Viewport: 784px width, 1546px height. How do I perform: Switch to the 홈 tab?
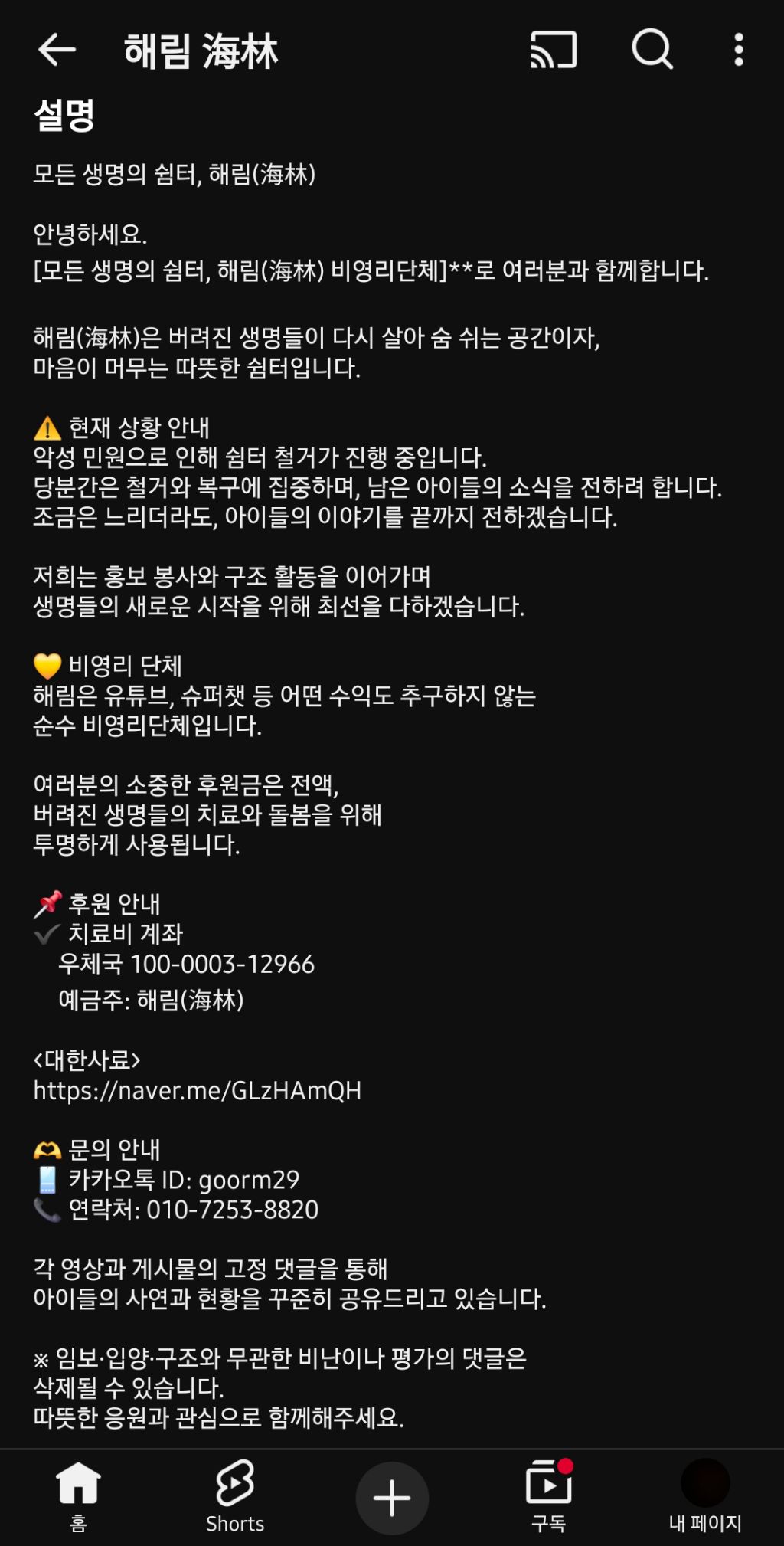(78, 1495)
